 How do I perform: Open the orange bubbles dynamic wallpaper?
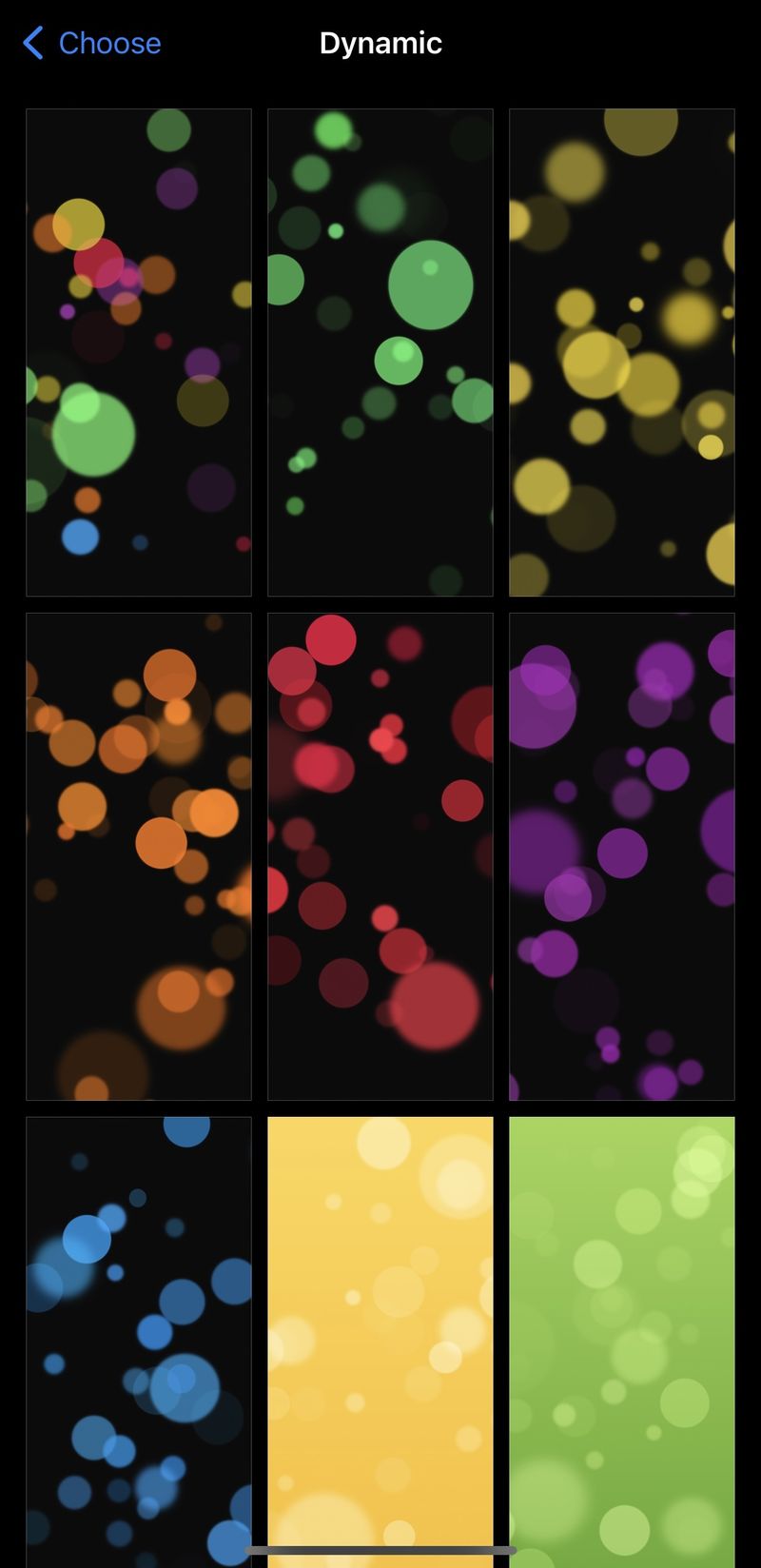(139, 856)
